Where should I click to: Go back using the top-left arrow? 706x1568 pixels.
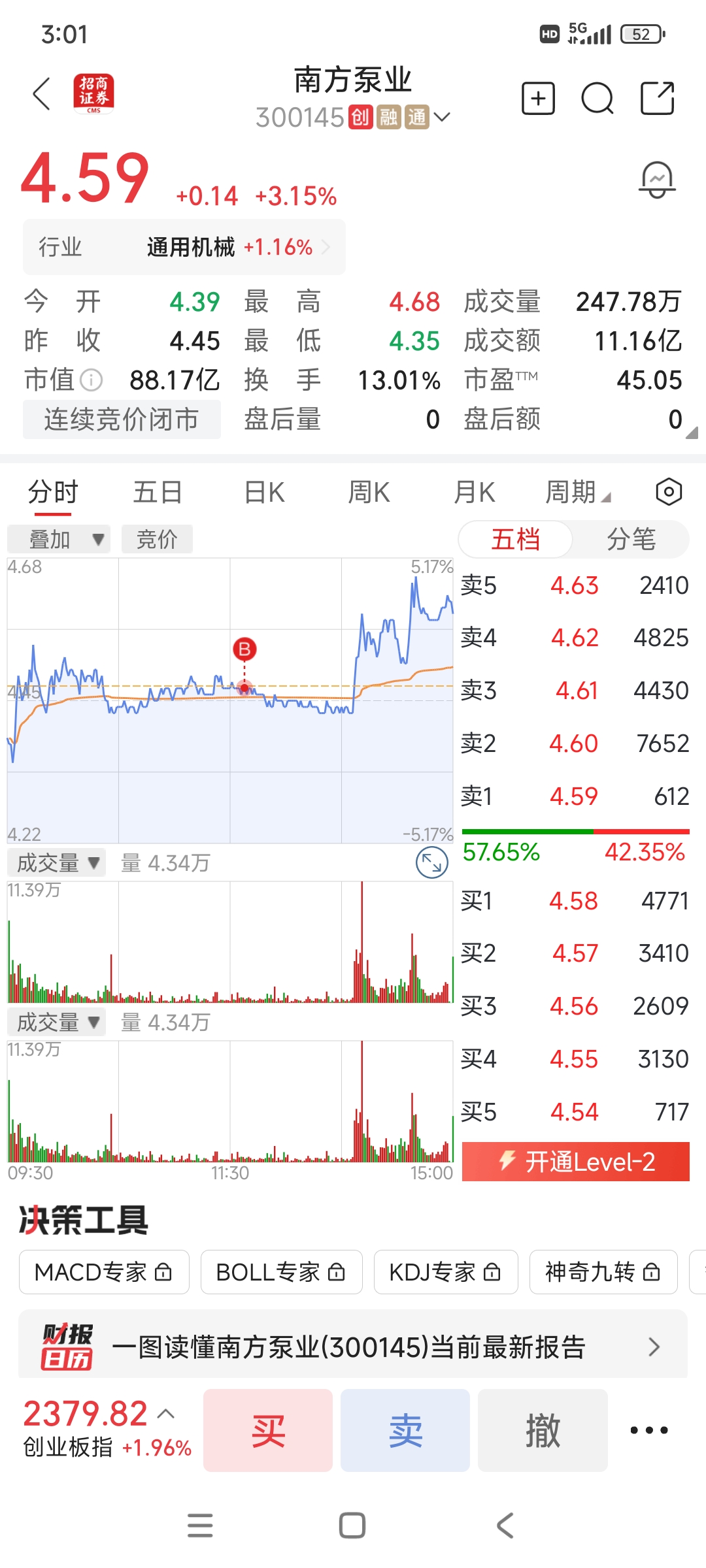tap(42, 94)
